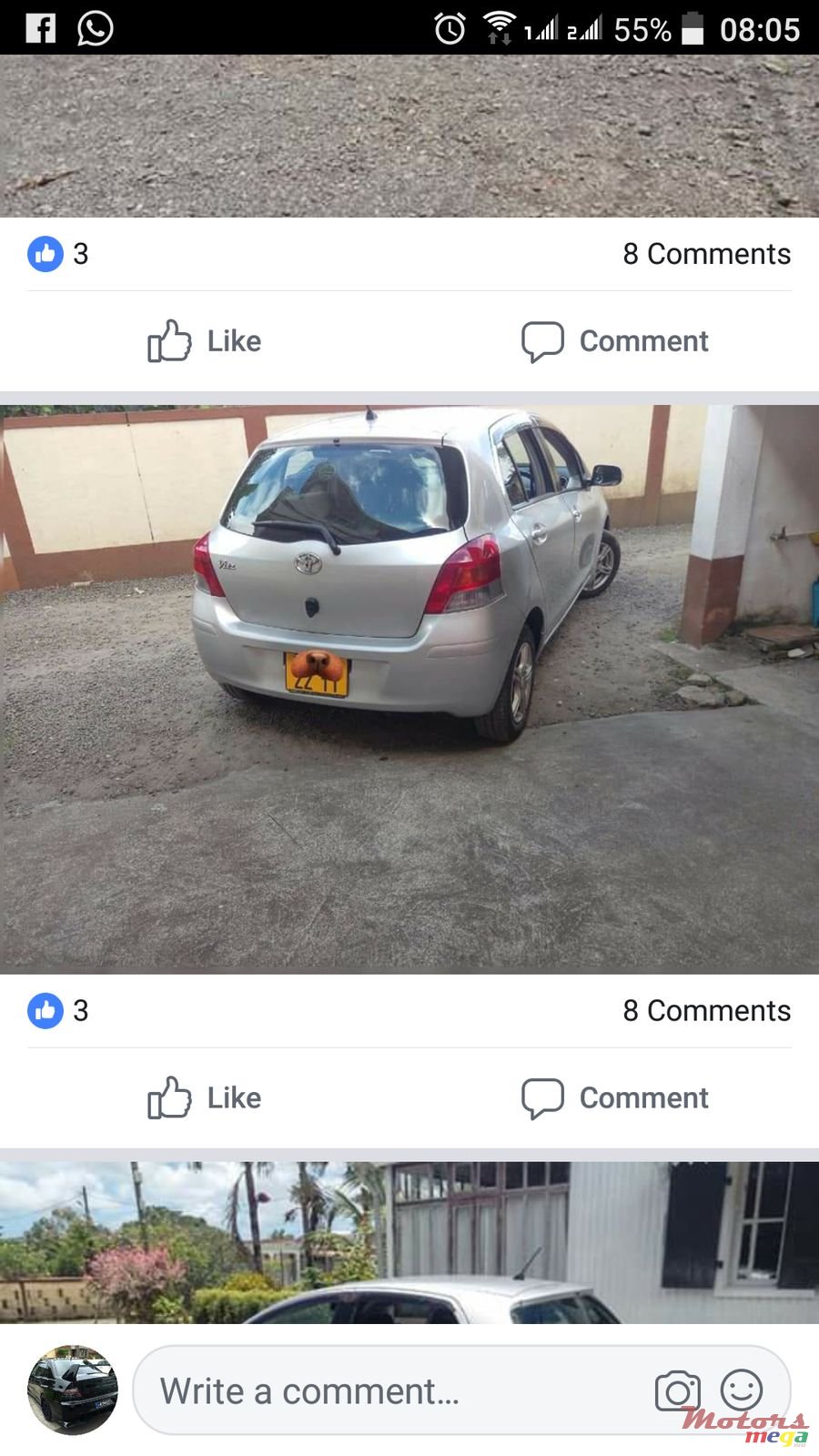Open the silver Toyota rear-view photo

click(409, 689)
